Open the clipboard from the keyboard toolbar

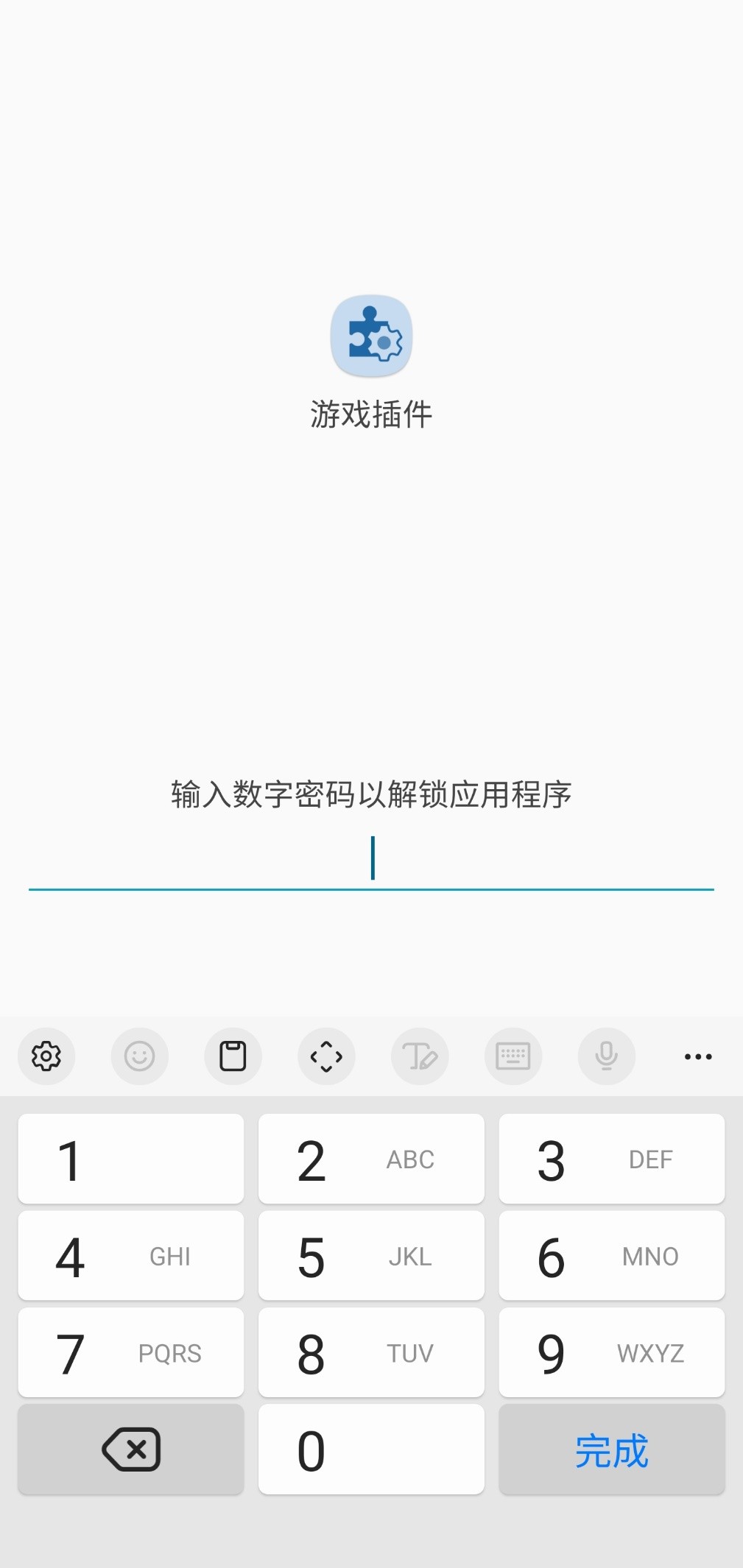[x=233, y=1056]
